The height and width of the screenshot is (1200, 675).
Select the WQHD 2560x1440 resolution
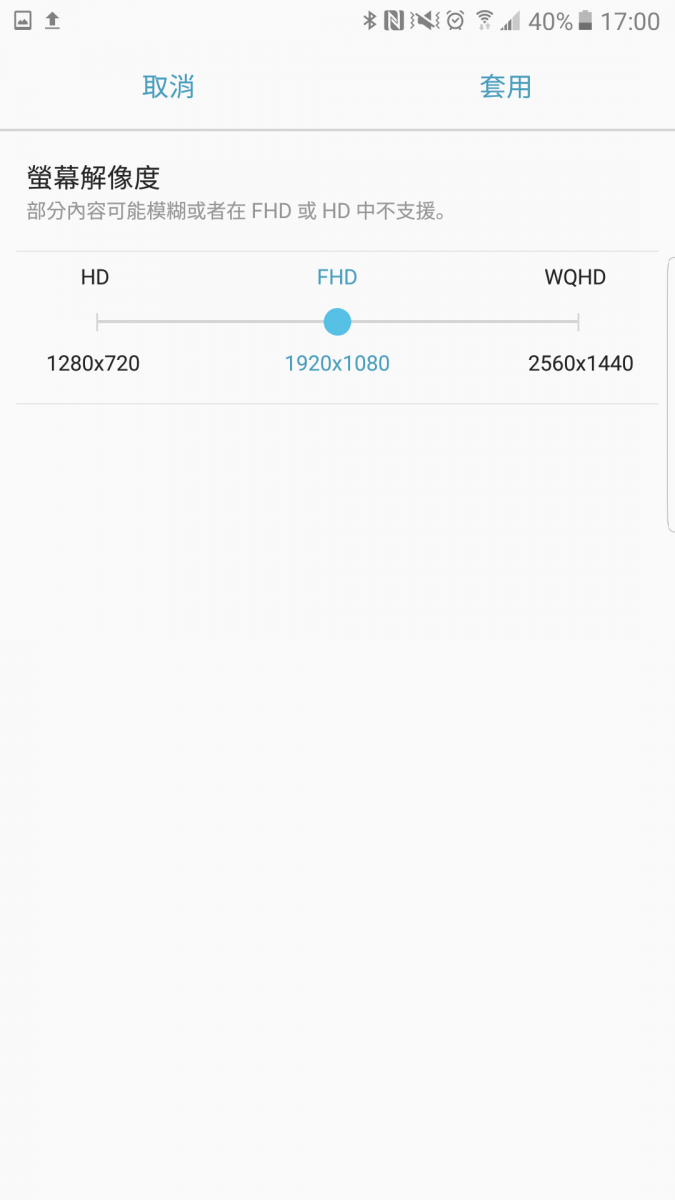pos(579,321)
